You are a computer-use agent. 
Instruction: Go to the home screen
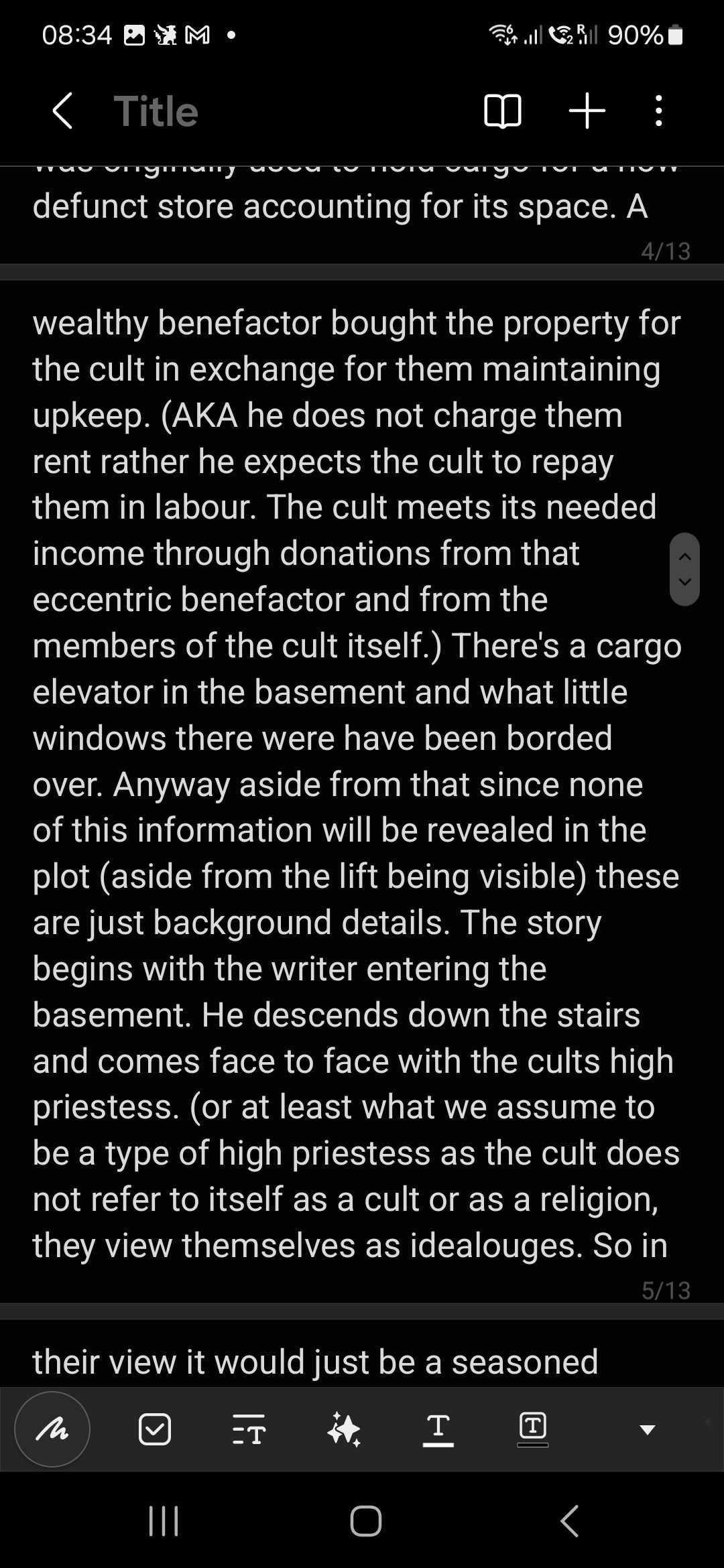[x=366, y=1521]
